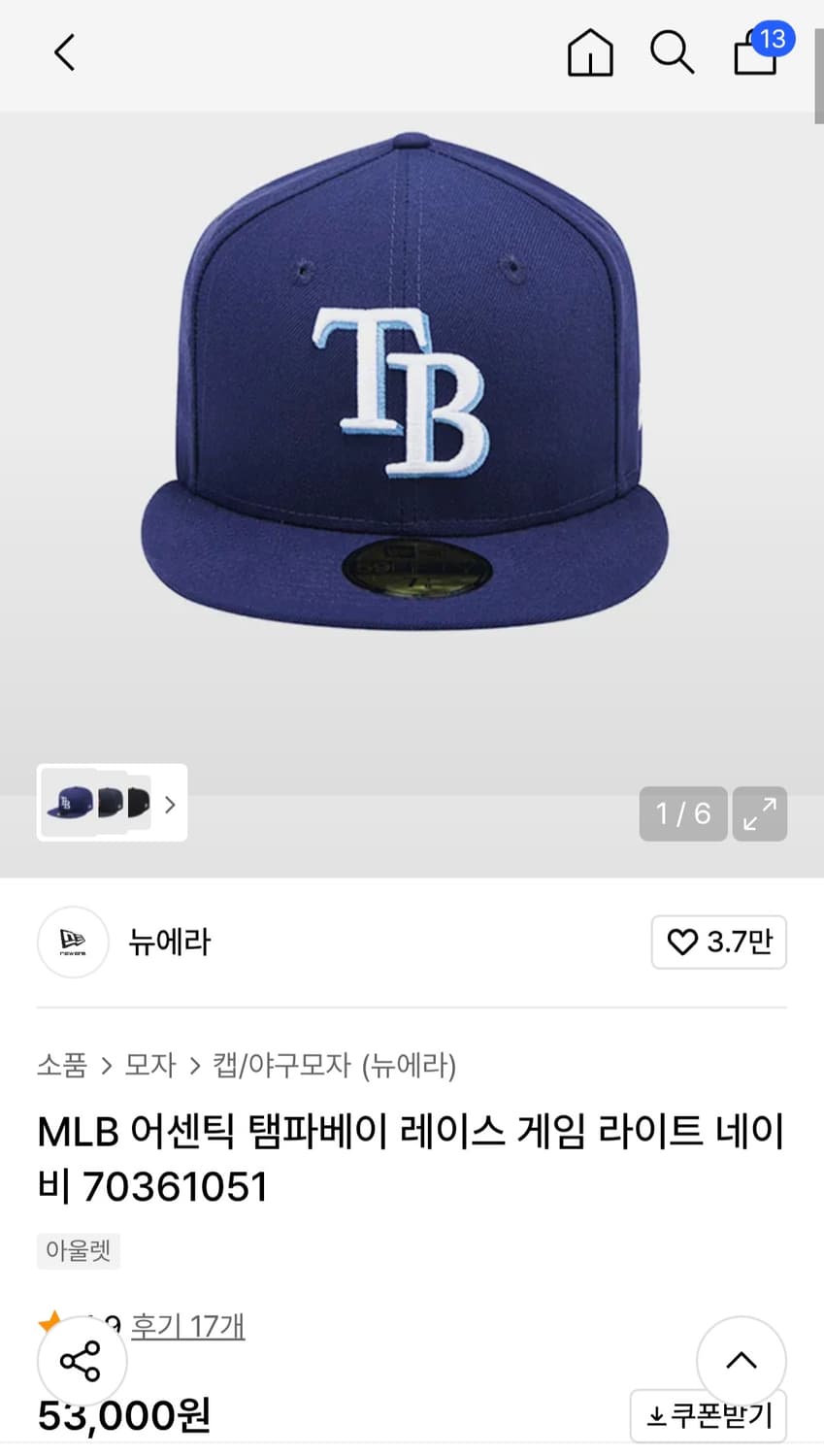Viewport: 824px width, 1456px height.
Task: Open fullscreen image view
Action: tap(760, 813)
